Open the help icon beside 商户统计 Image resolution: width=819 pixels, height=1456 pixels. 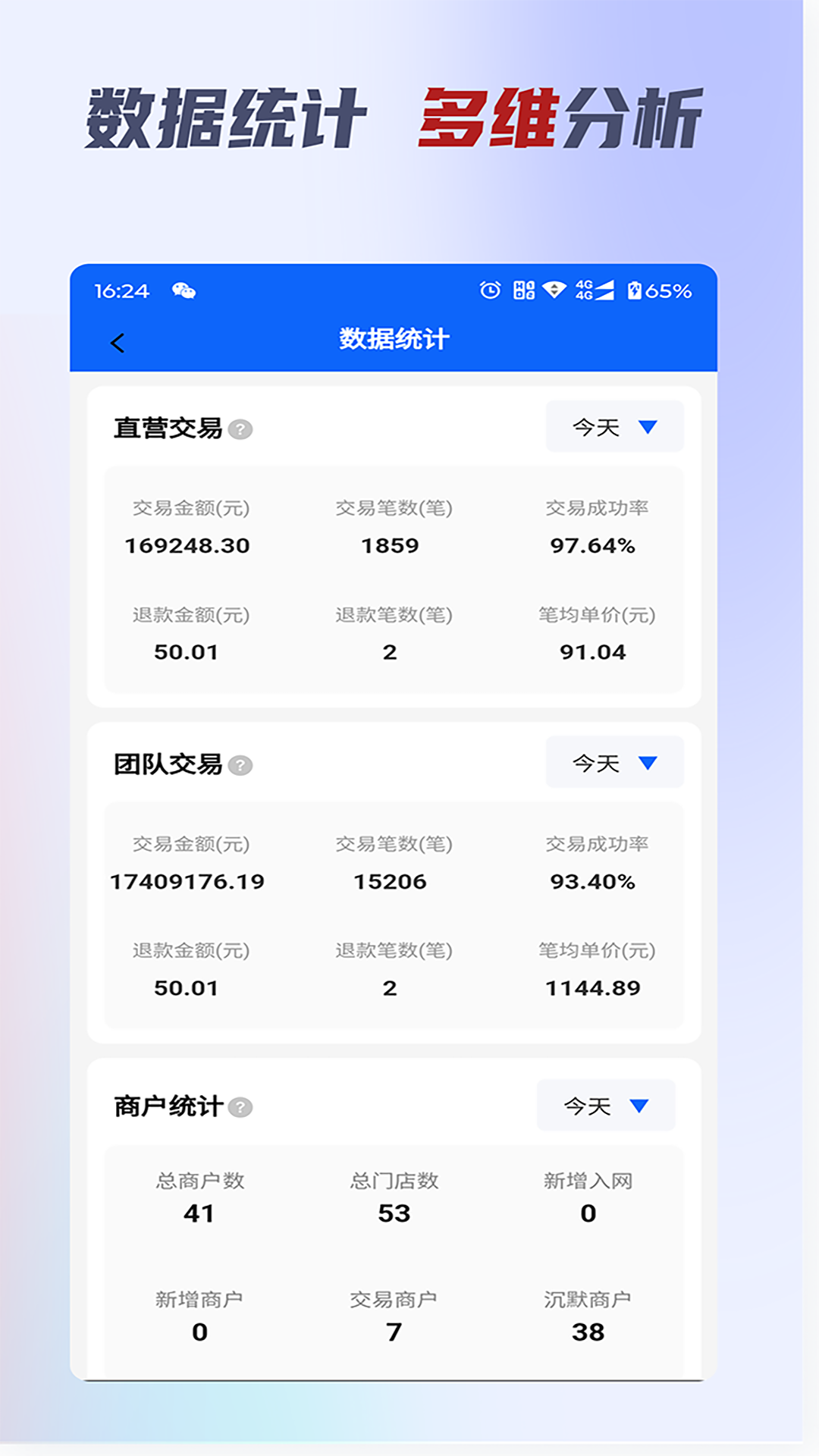click(241, 1108)
